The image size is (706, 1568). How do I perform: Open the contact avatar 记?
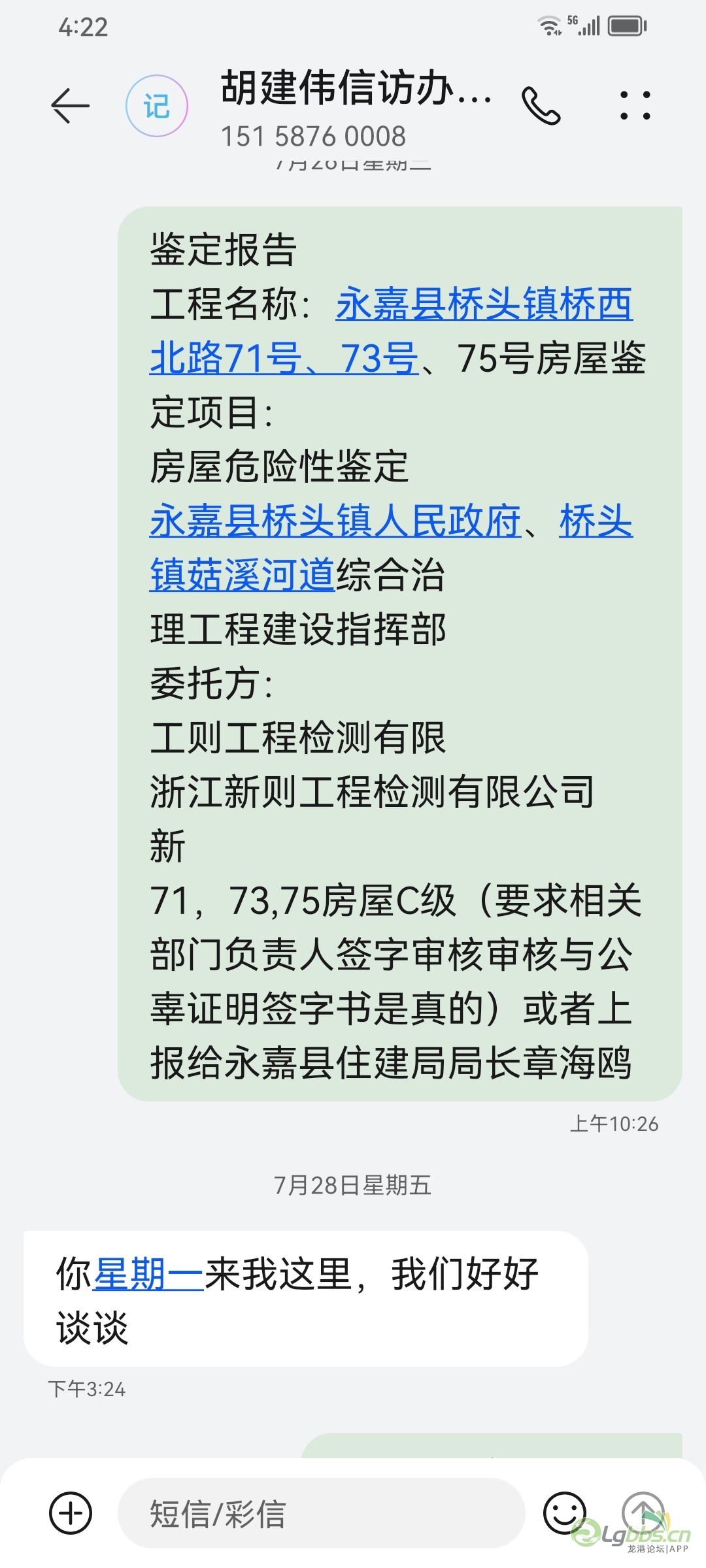(157, 106)
